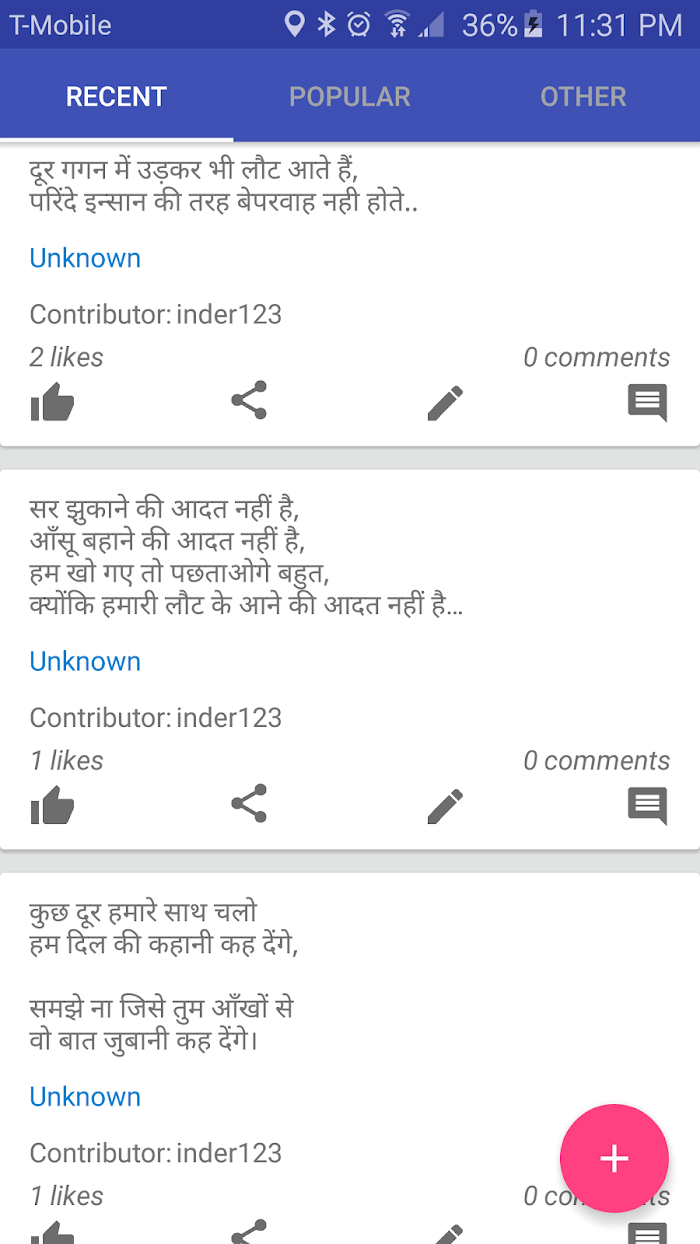Like the post beginning 'दूर गगन में'
Screen dimensions: 700x1244
pyautogui.click(x=52, y=402)
